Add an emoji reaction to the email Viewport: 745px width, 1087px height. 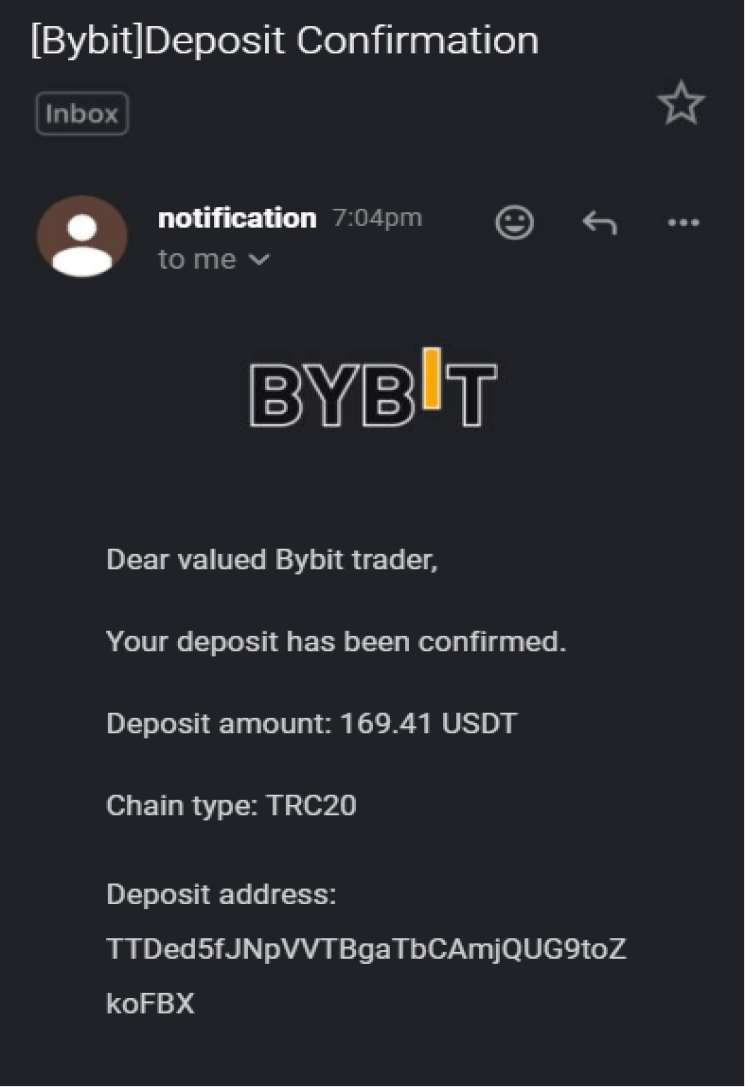pos(515,223)
